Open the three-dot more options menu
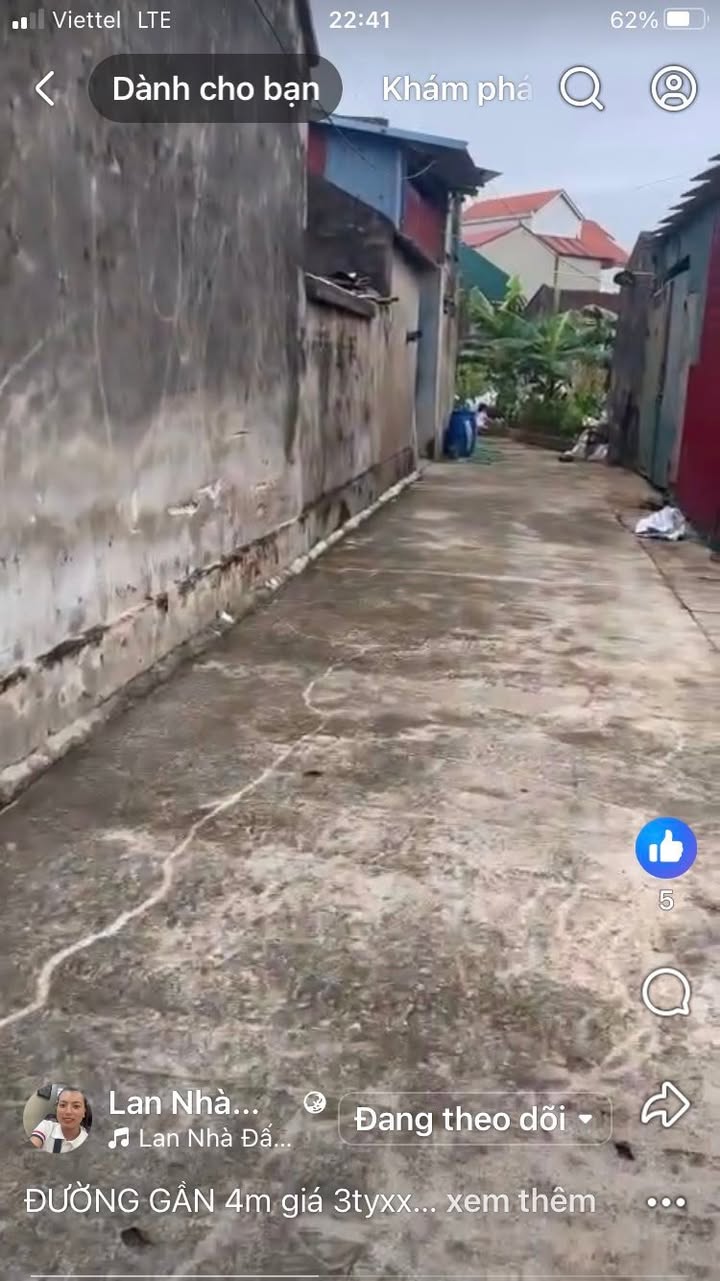 tap(666, 1202)
